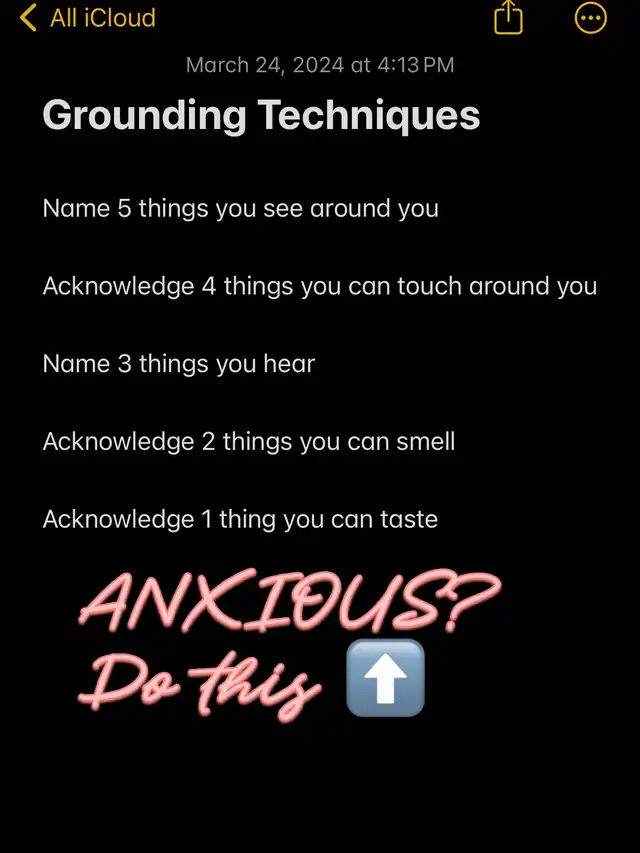
Task: Open the more options ellipsis menu
Action: point(590,18)
